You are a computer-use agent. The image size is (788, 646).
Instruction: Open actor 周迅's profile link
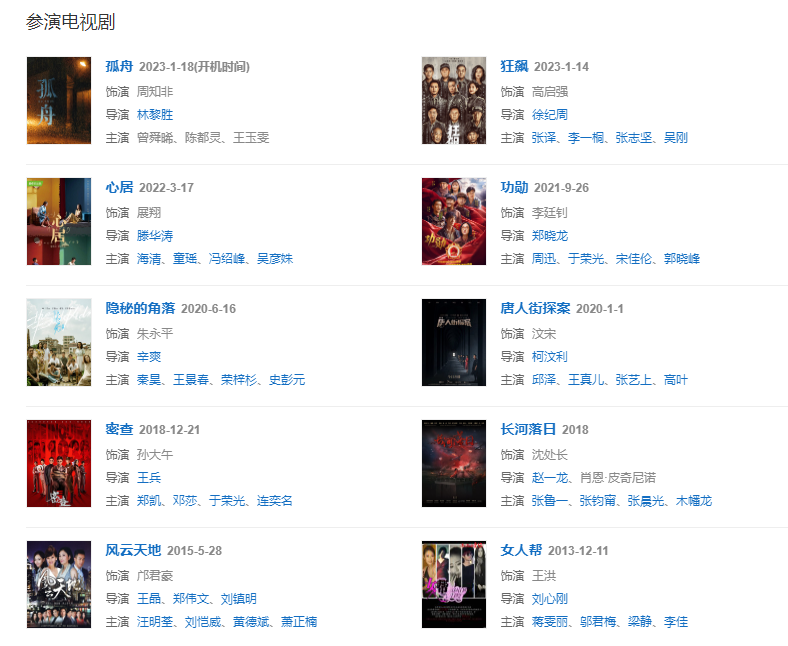(x=544, y=259)
